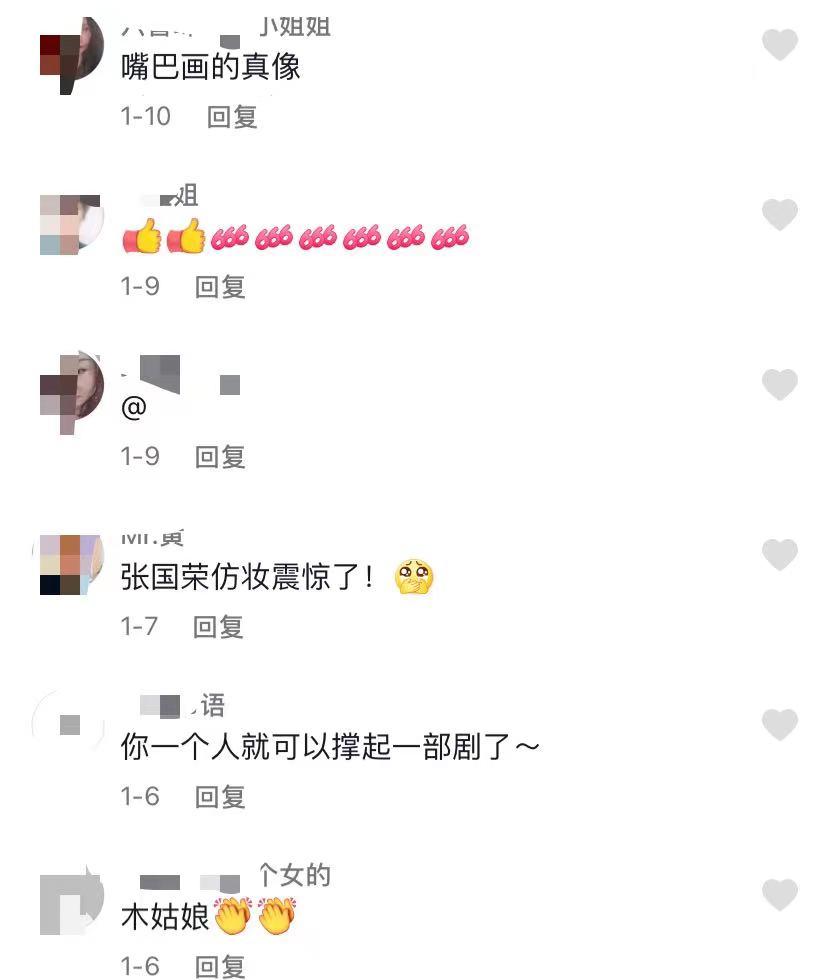828x980 pixels.
Task: Click the username ending in 语
Action: [180, 705]
